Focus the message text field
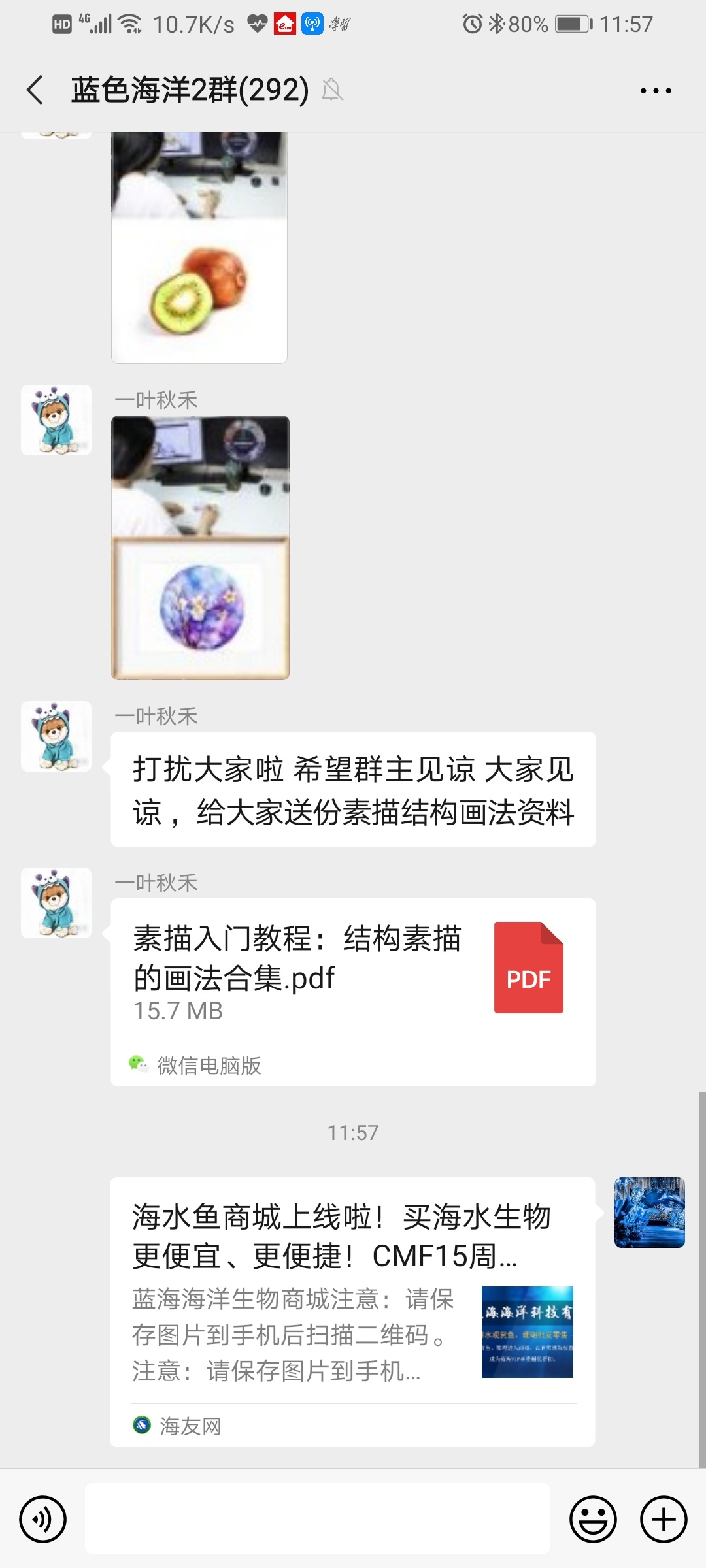This screenshot has height=1568, width=706. click(318, 1518)
